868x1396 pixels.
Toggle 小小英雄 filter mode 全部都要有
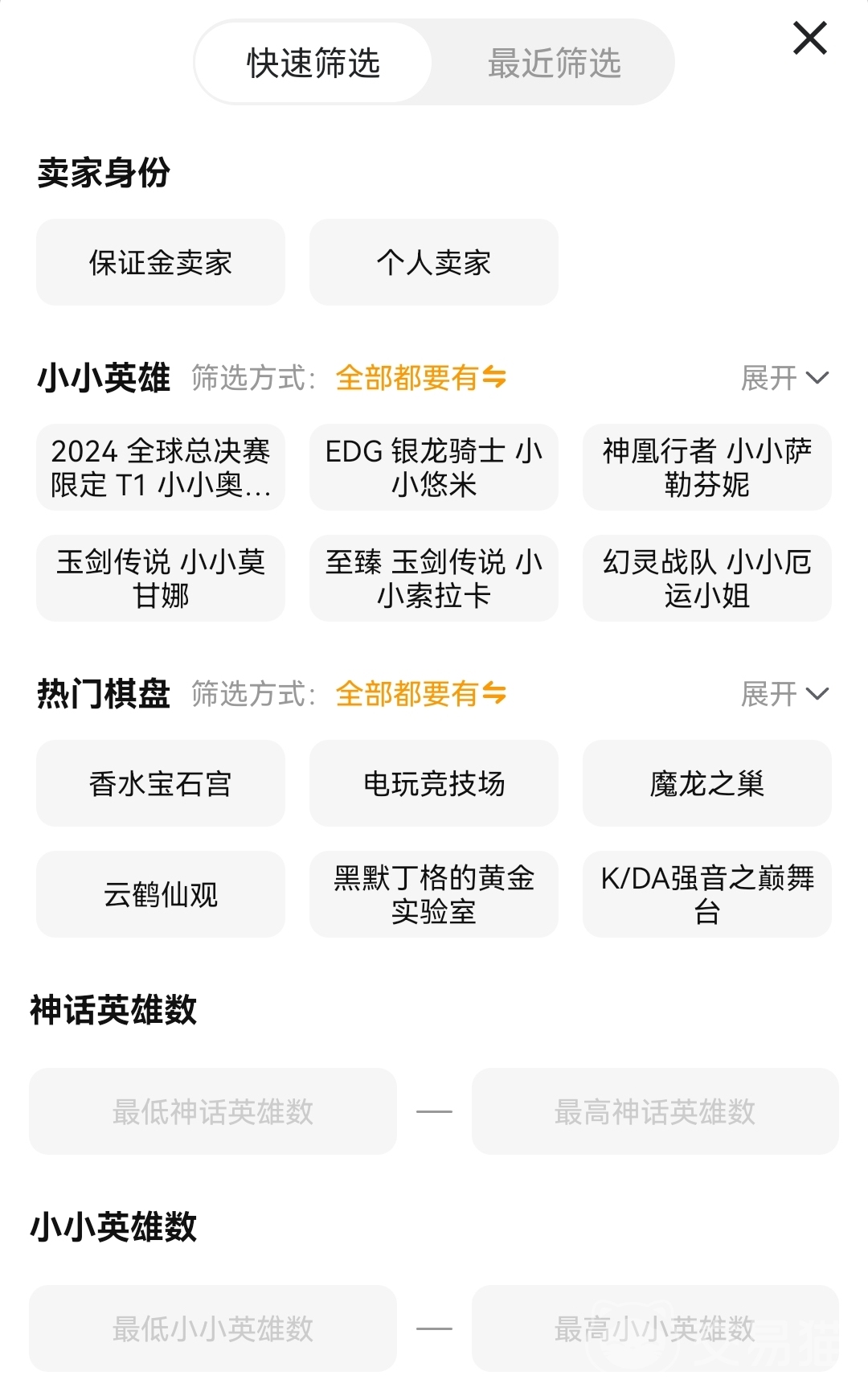[420, 377]
